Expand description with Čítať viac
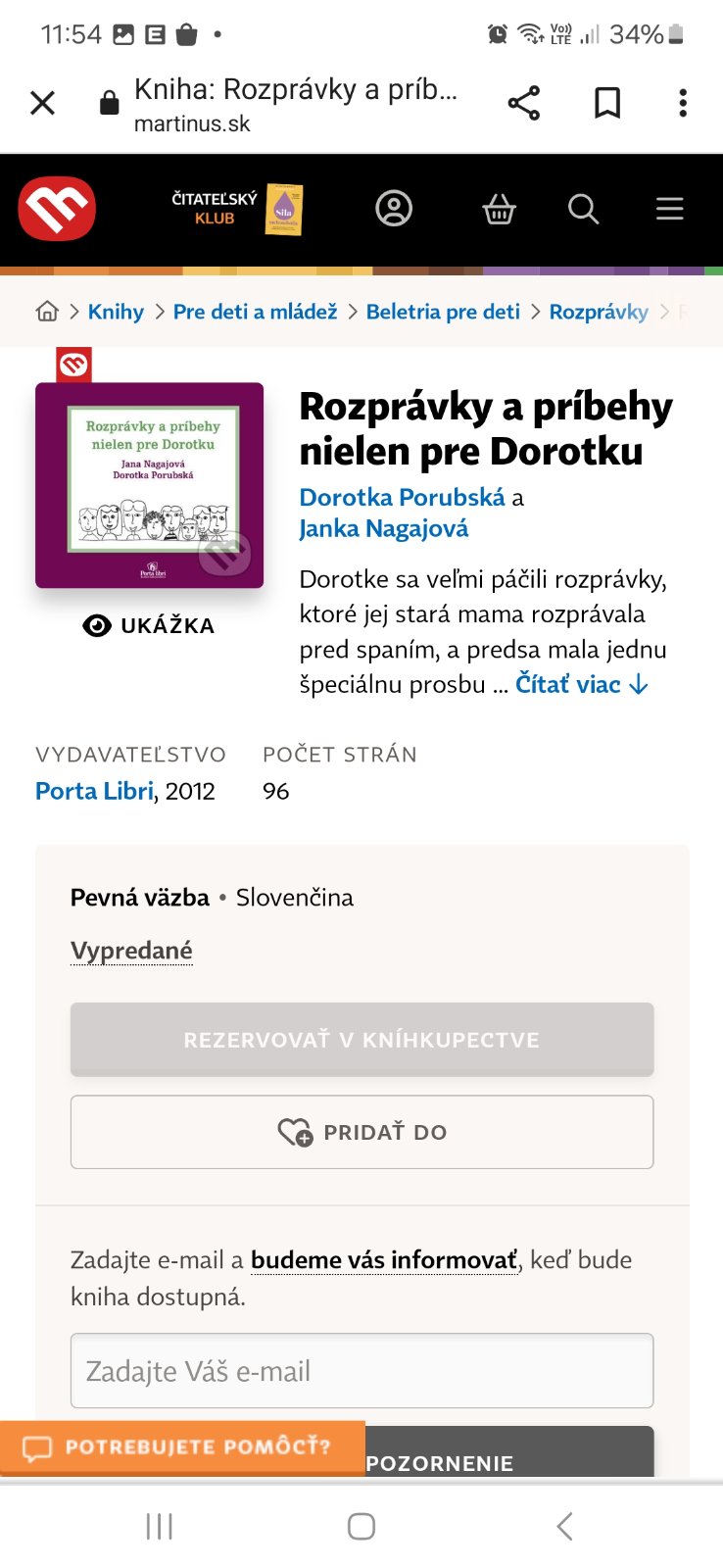Screen dimensions: 723x1568 (581, 684)
